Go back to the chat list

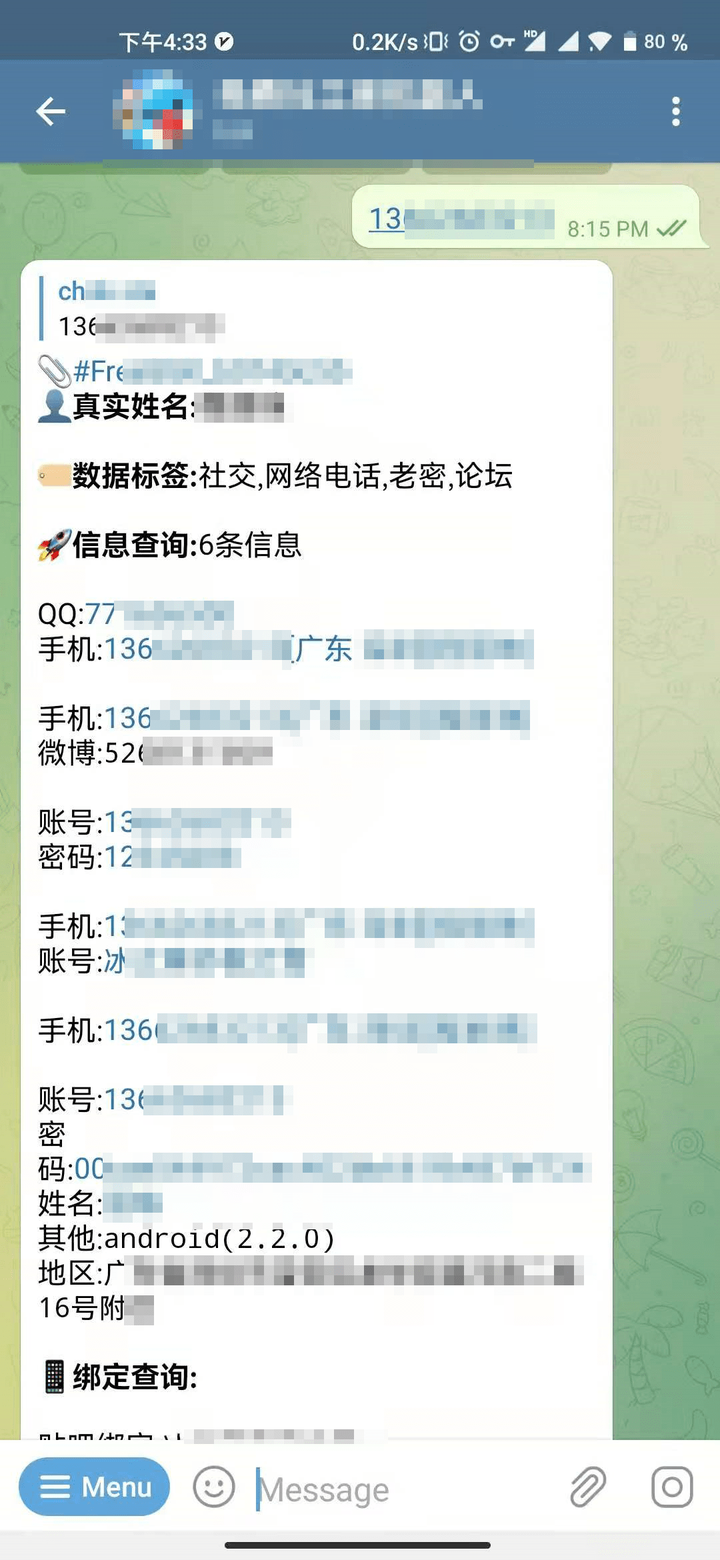(51, 112)
